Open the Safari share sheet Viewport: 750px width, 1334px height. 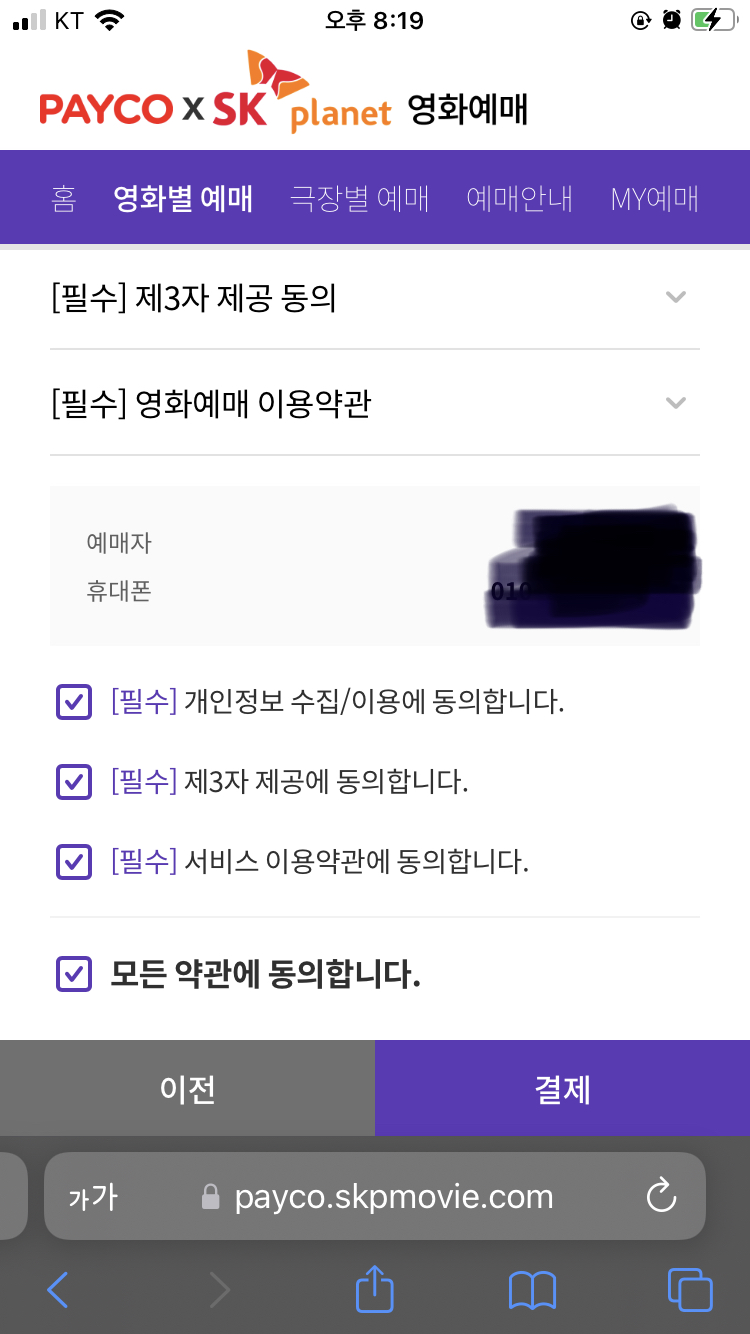pos(374,1290)
